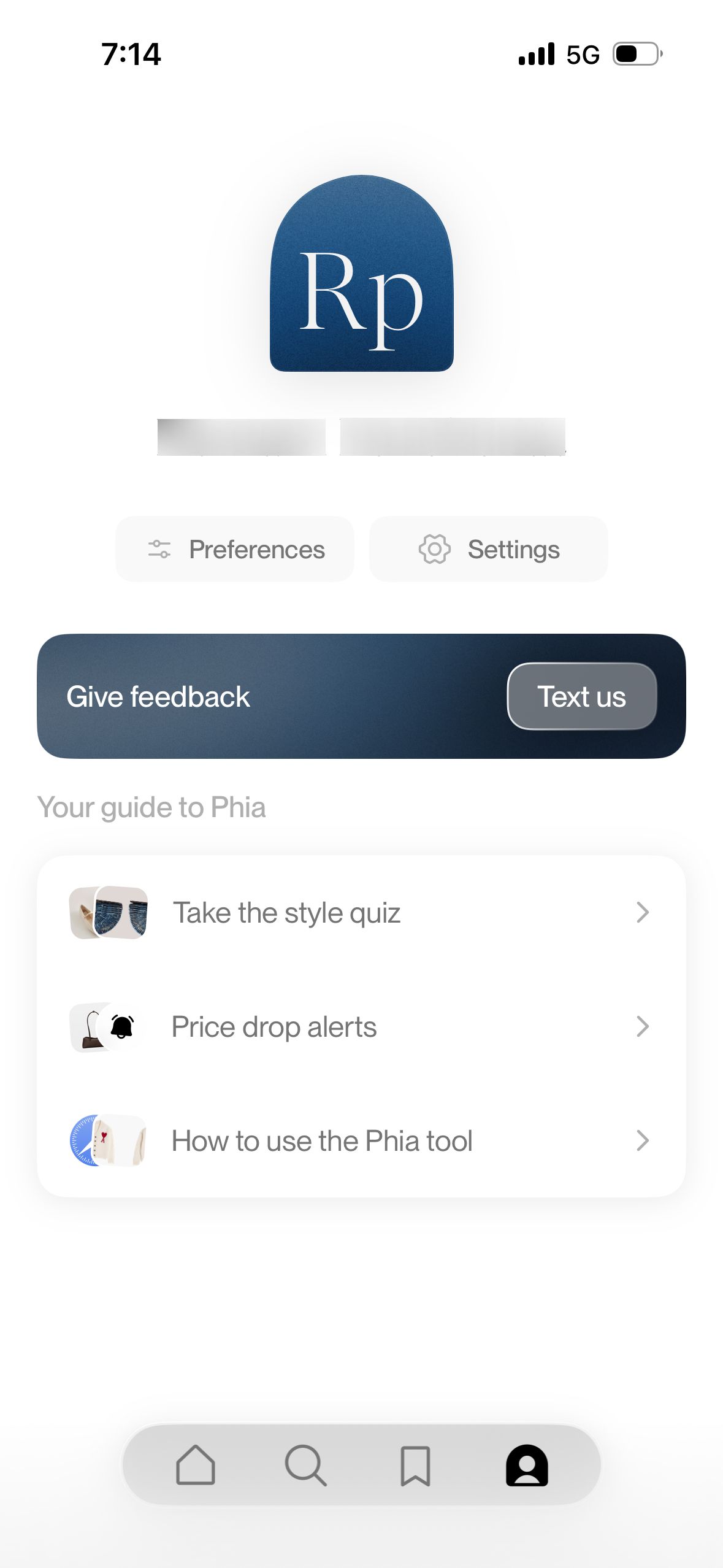Open Price drop alerts guide
Image resolution: width=723 pixels, height=1568 pixels.
[361, 1026]
